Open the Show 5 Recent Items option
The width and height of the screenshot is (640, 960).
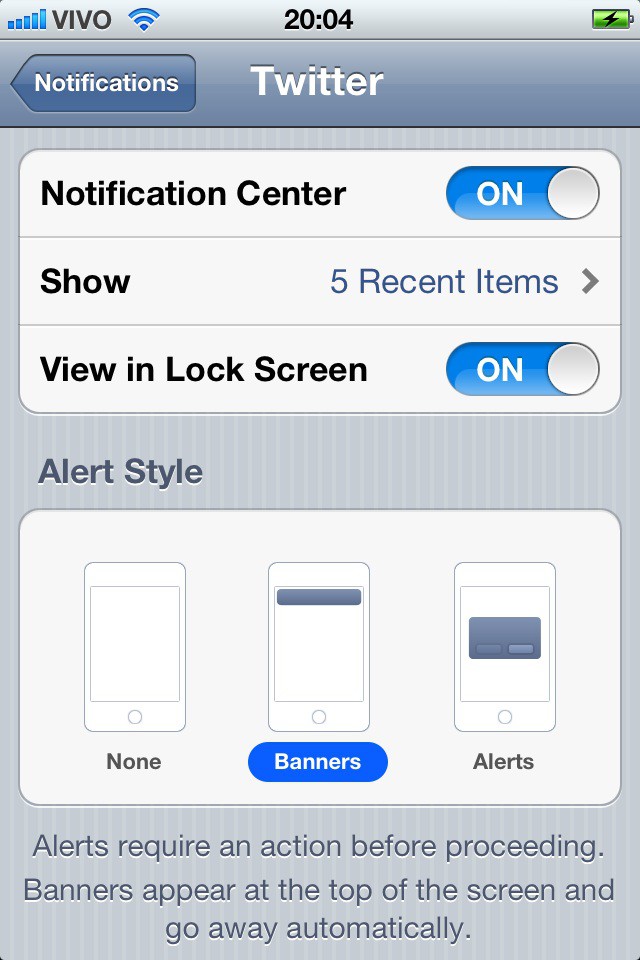point(320,281)
